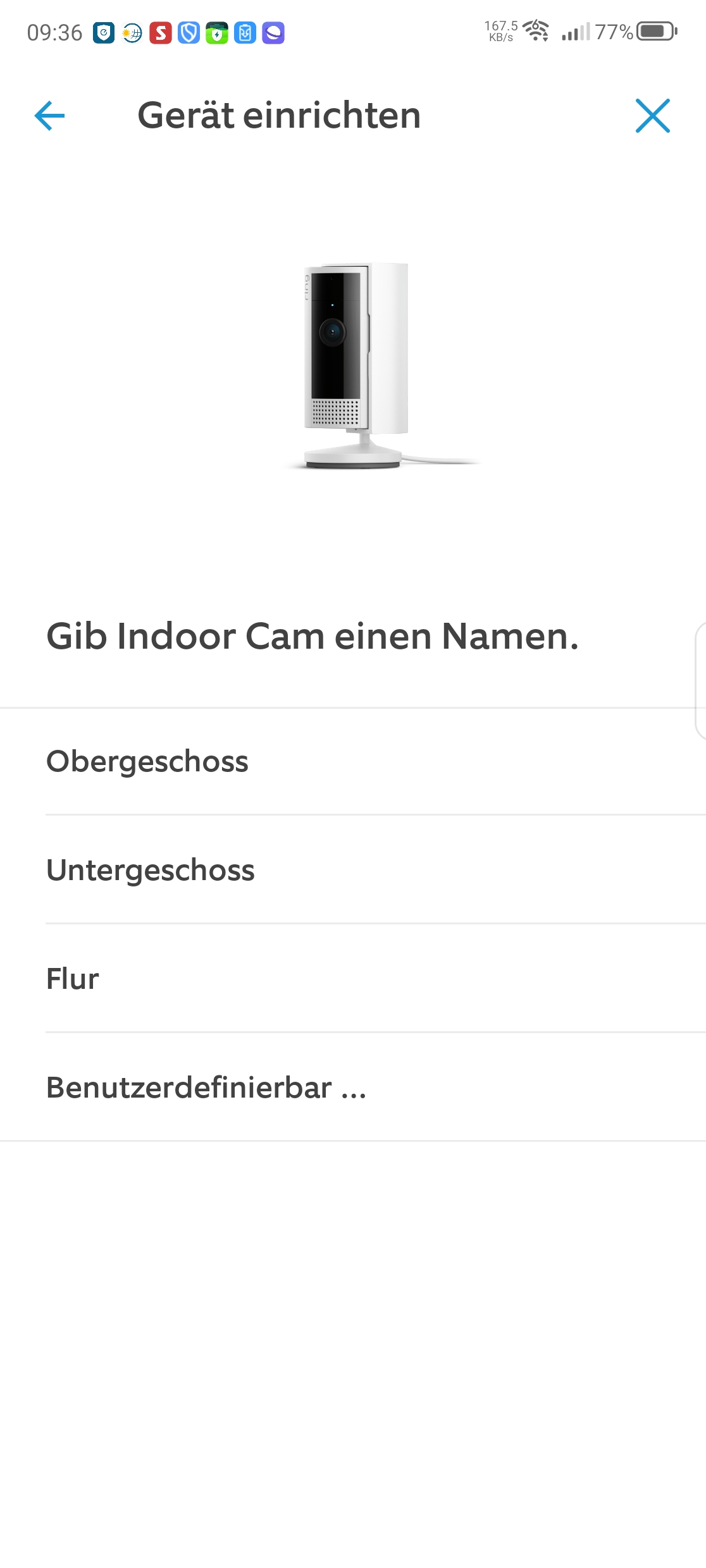706x1568 pixels.
Task: Go back with the arrow icon
Action: coord(49,116)
